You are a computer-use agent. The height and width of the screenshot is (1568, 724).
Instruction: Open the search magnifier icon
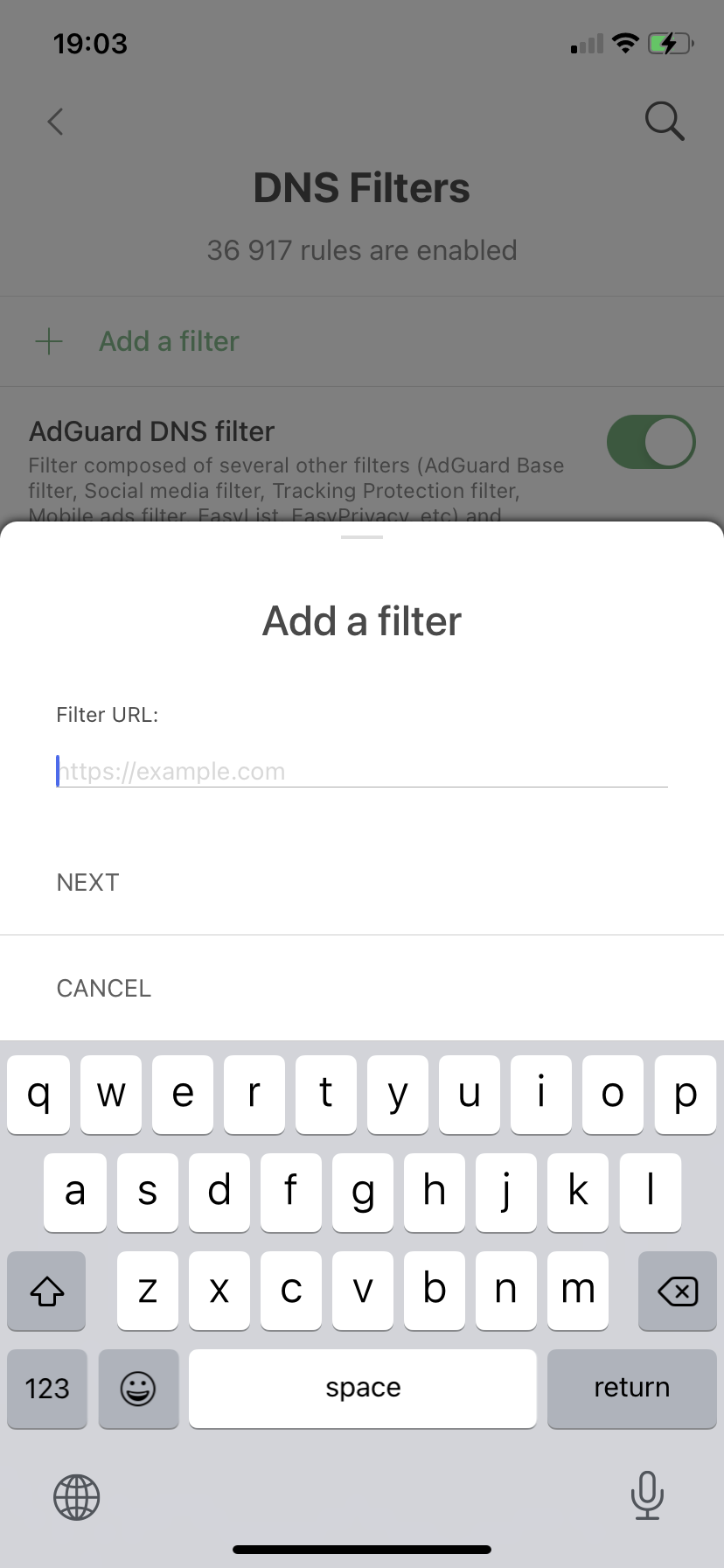pos(665,122)
